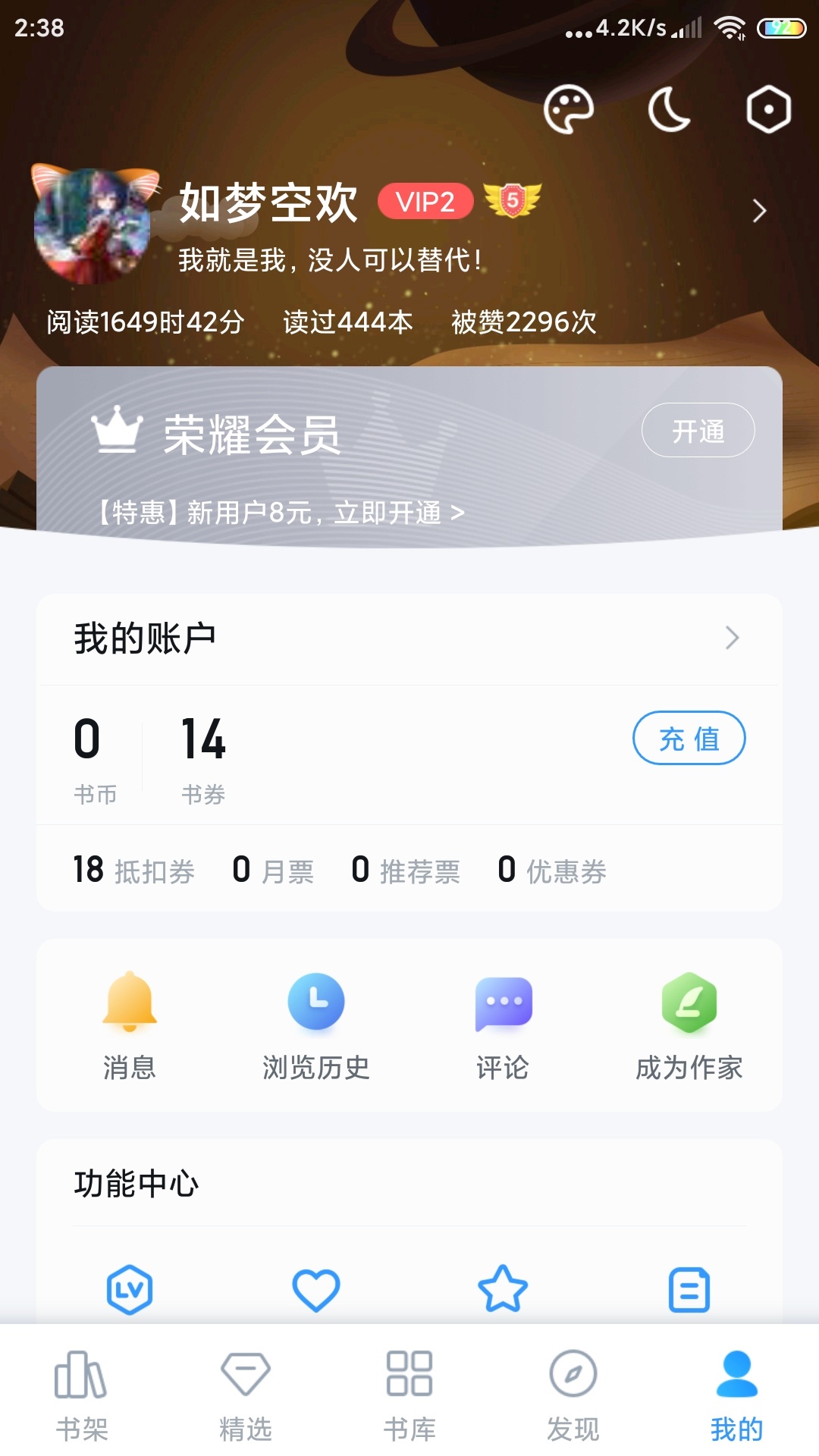View 抵扣券 vouchers
This screenshot has height=1456, width=819.
134,870
